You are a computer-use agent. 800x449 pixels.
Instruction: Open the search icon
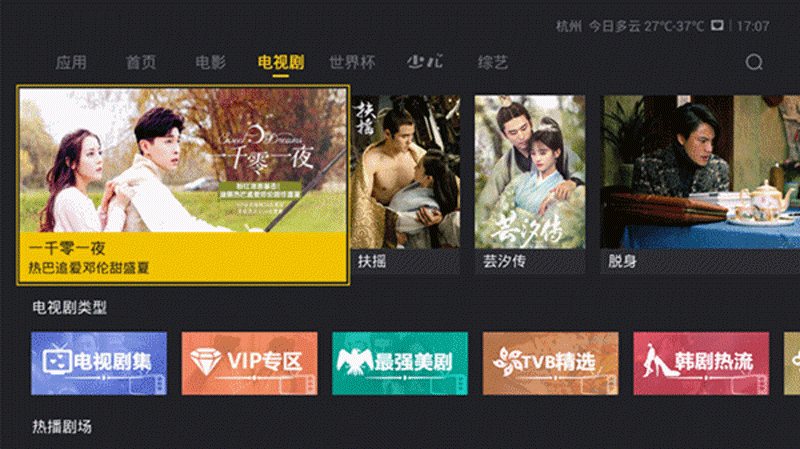click(x=754, y=62)
